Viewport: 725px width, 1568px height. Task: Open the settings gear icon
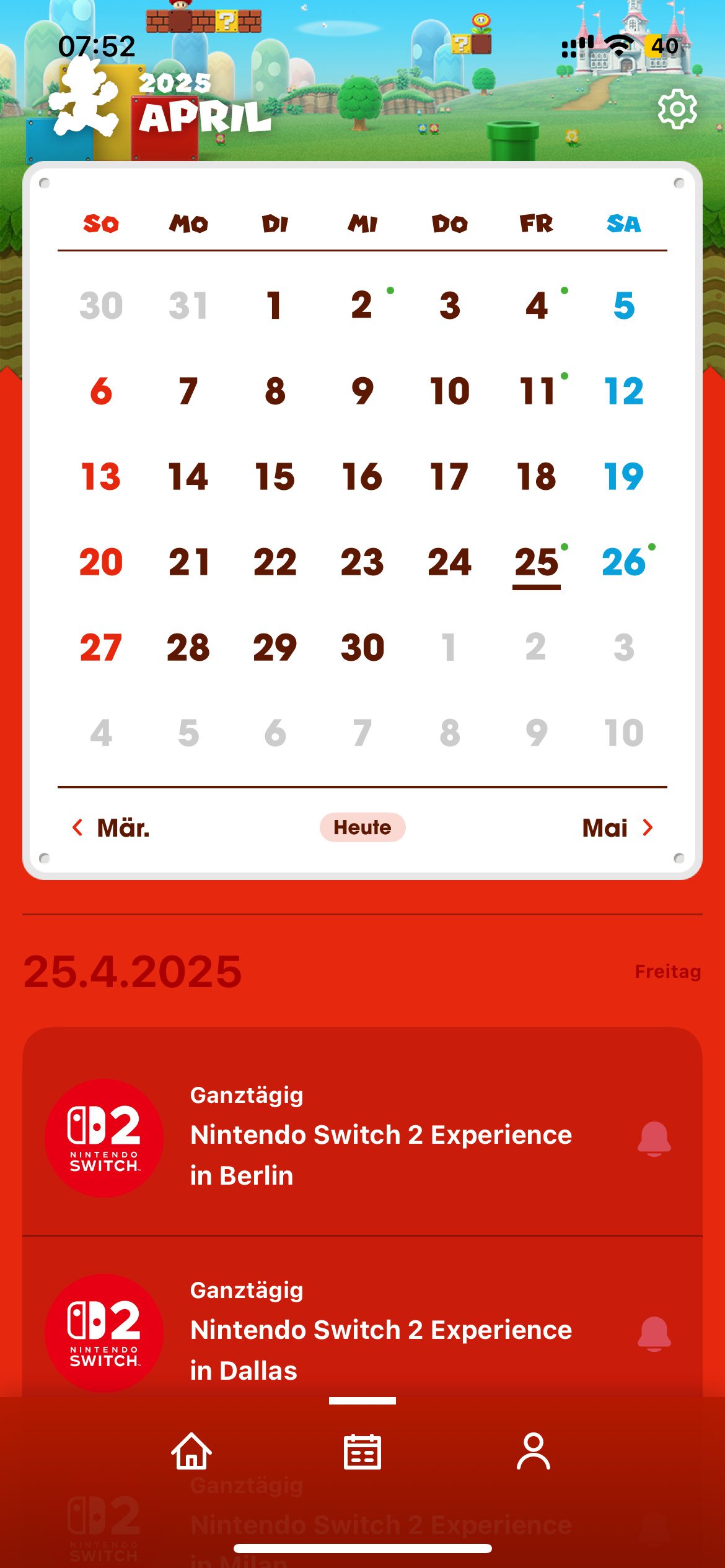point(677,109)
